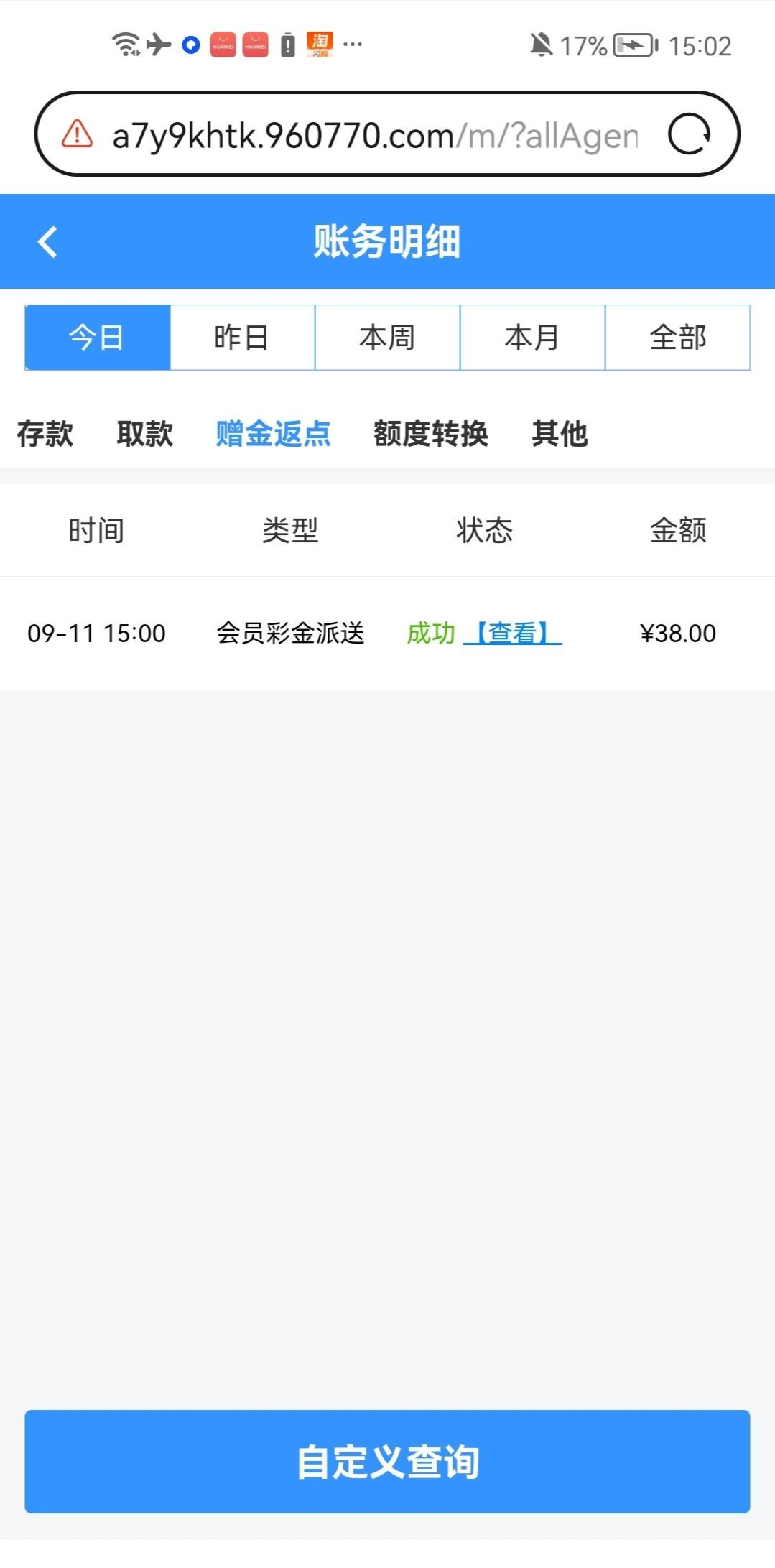Select the 赠金返点 category tab
The width and height of the screenshot is (775, 1568).
click(273, 434)
